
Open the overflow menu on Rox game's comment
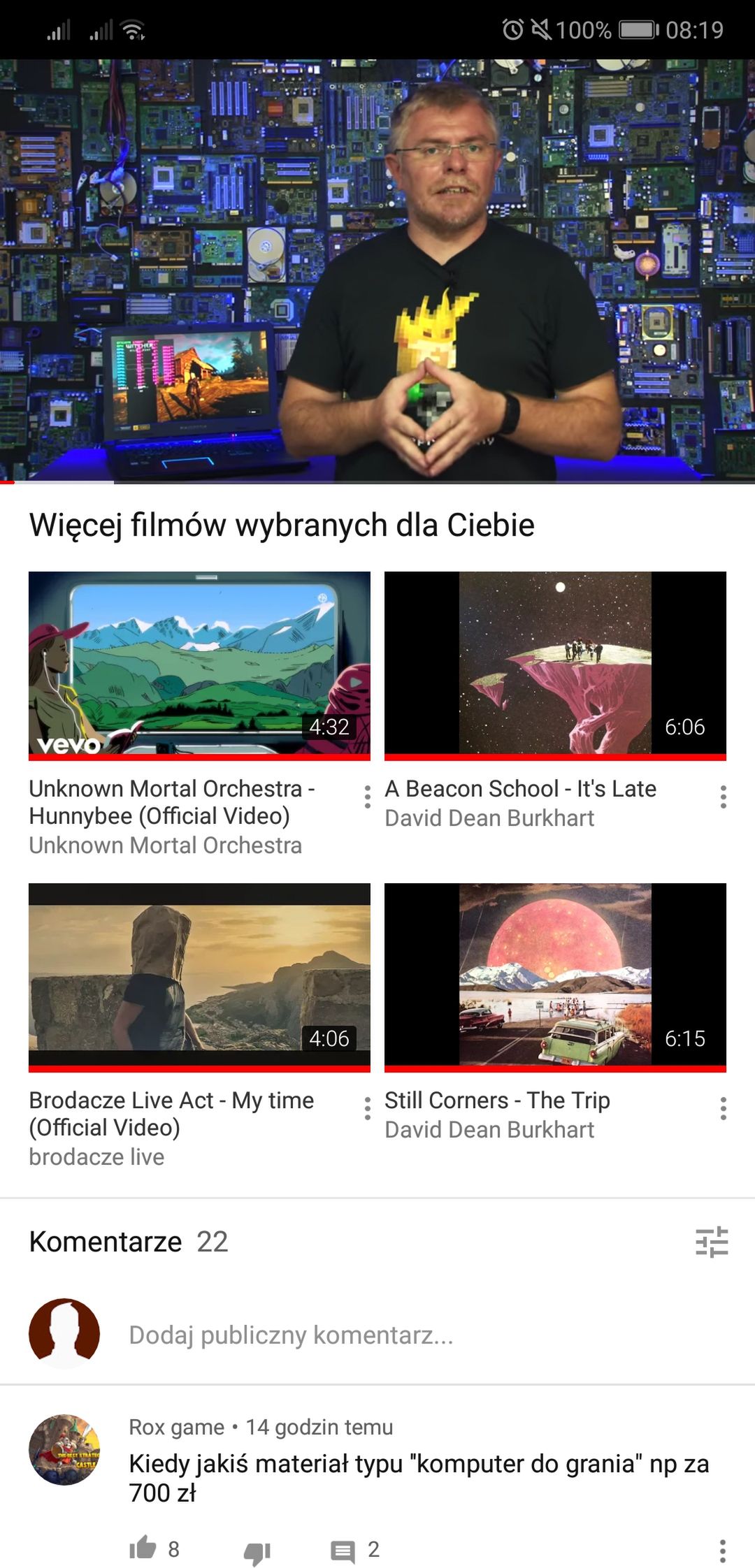tap(723, 1550)
